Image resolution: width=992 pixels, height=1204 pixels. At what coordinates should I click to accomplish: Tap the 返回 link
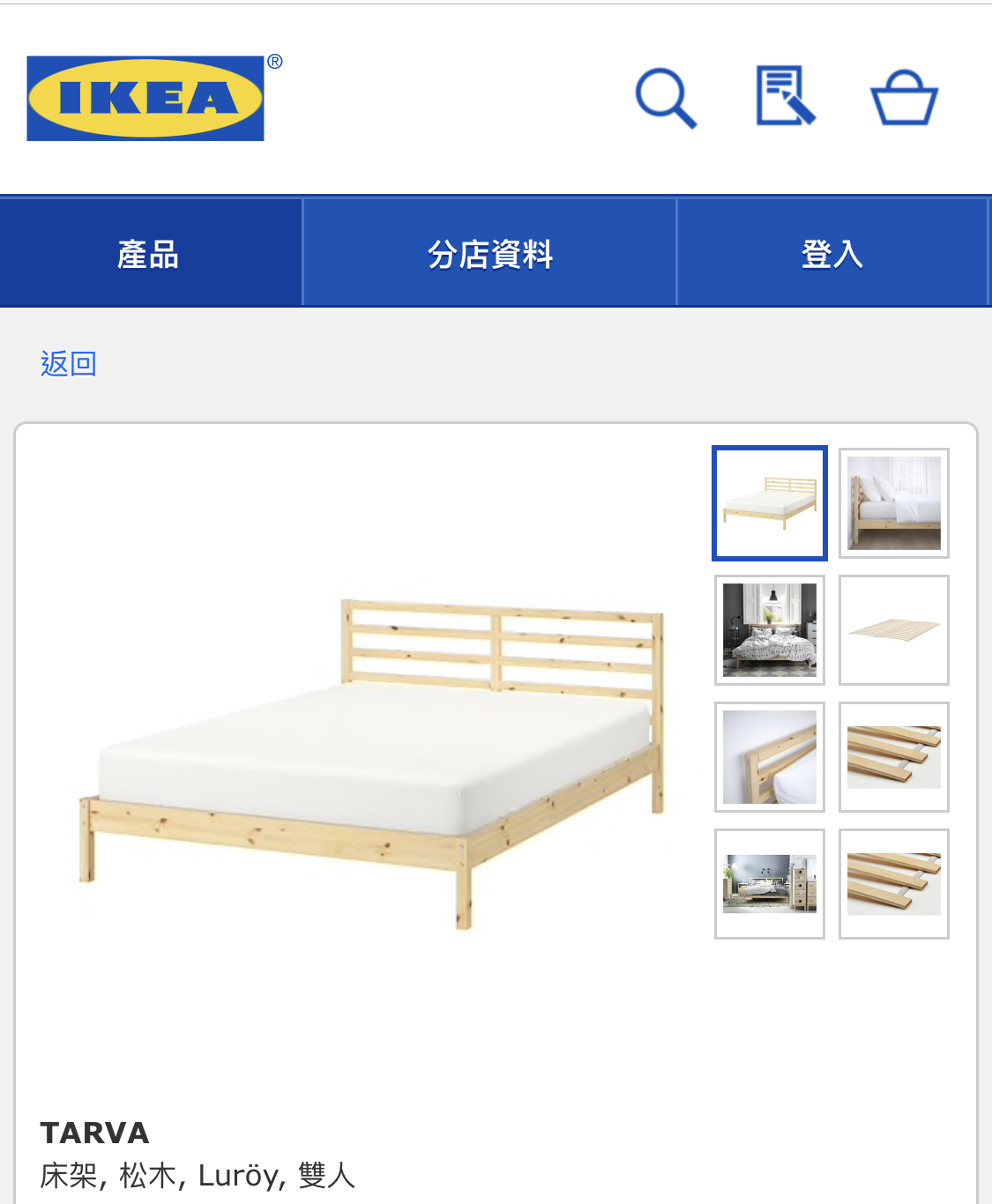pos(68,363)
